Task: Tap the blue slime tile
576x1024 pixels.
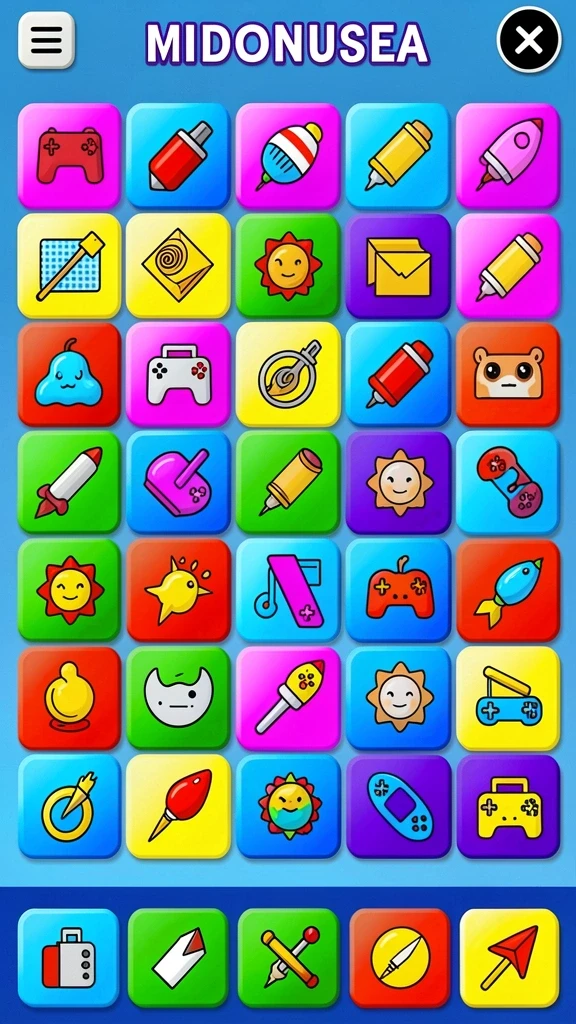Action: point(69,374)
